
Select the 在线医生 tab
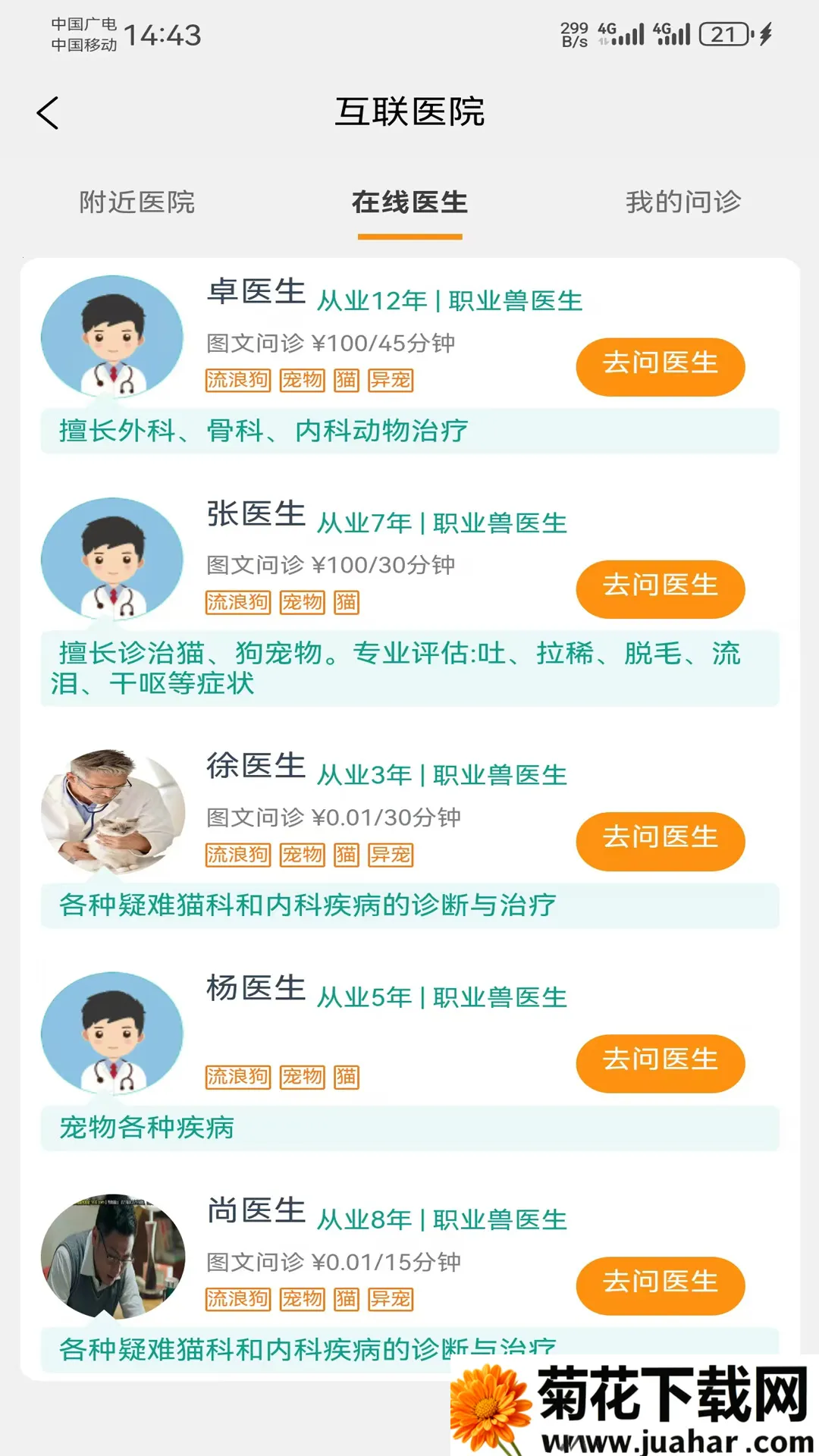click(x=409, y=202)
